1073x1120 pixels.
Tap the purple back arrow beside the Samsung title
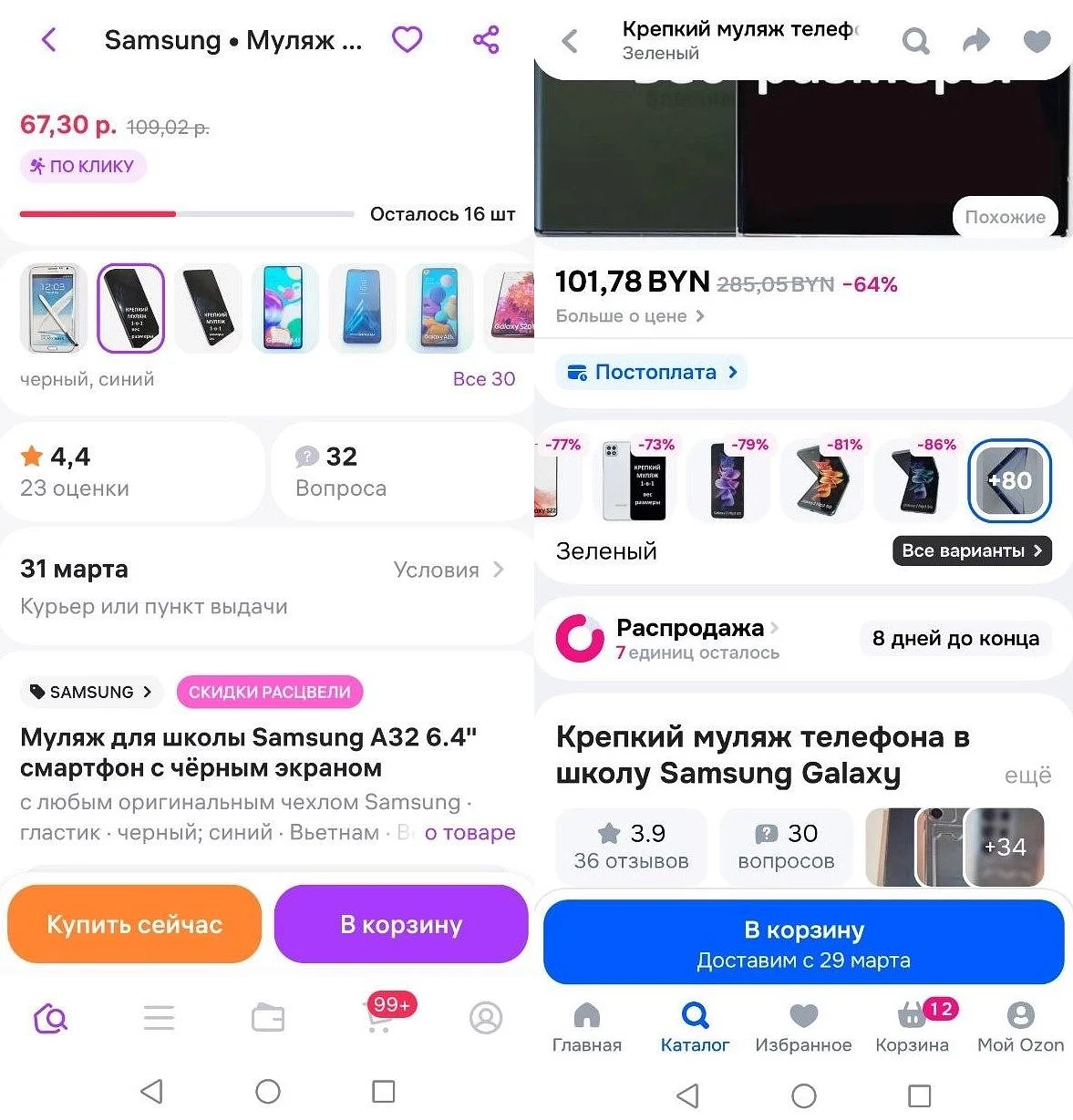pyautogui.click(x=49, y=39)
